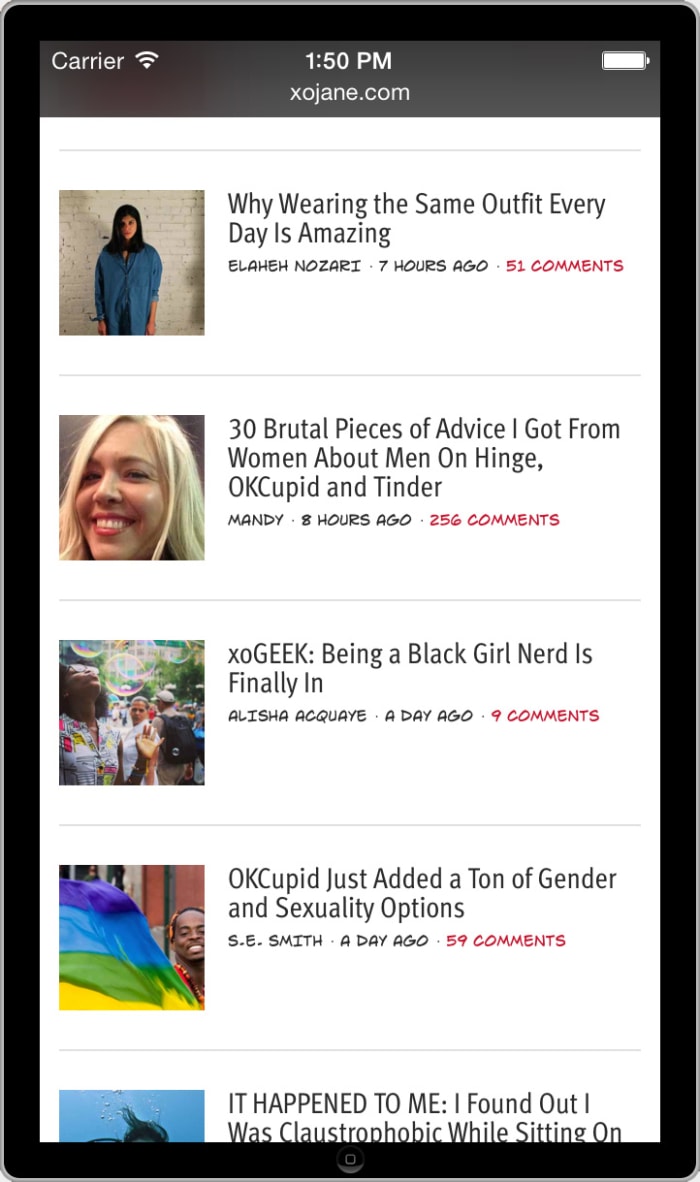Tap the blue jumpsuit article thumbnail
The width and height of the screenshot is (700, 1182).
click(x=132, y=262)
